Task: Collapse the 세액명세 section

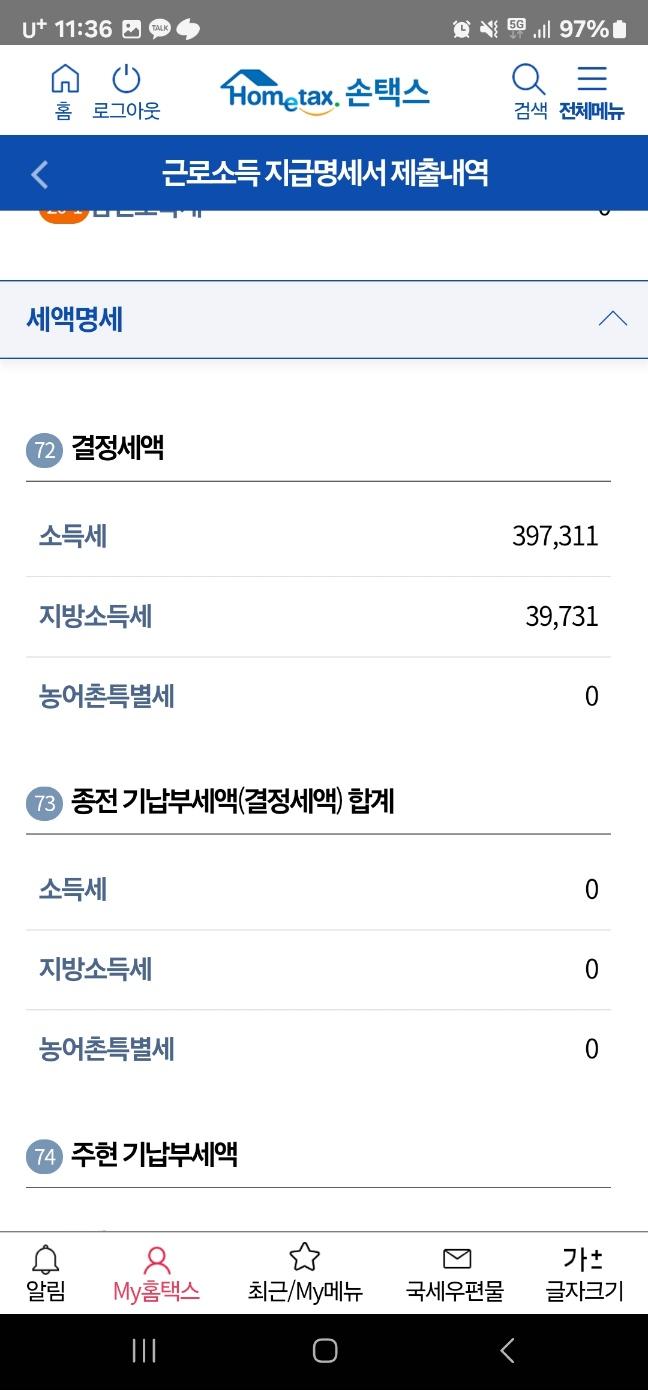Action: point(612,319)
